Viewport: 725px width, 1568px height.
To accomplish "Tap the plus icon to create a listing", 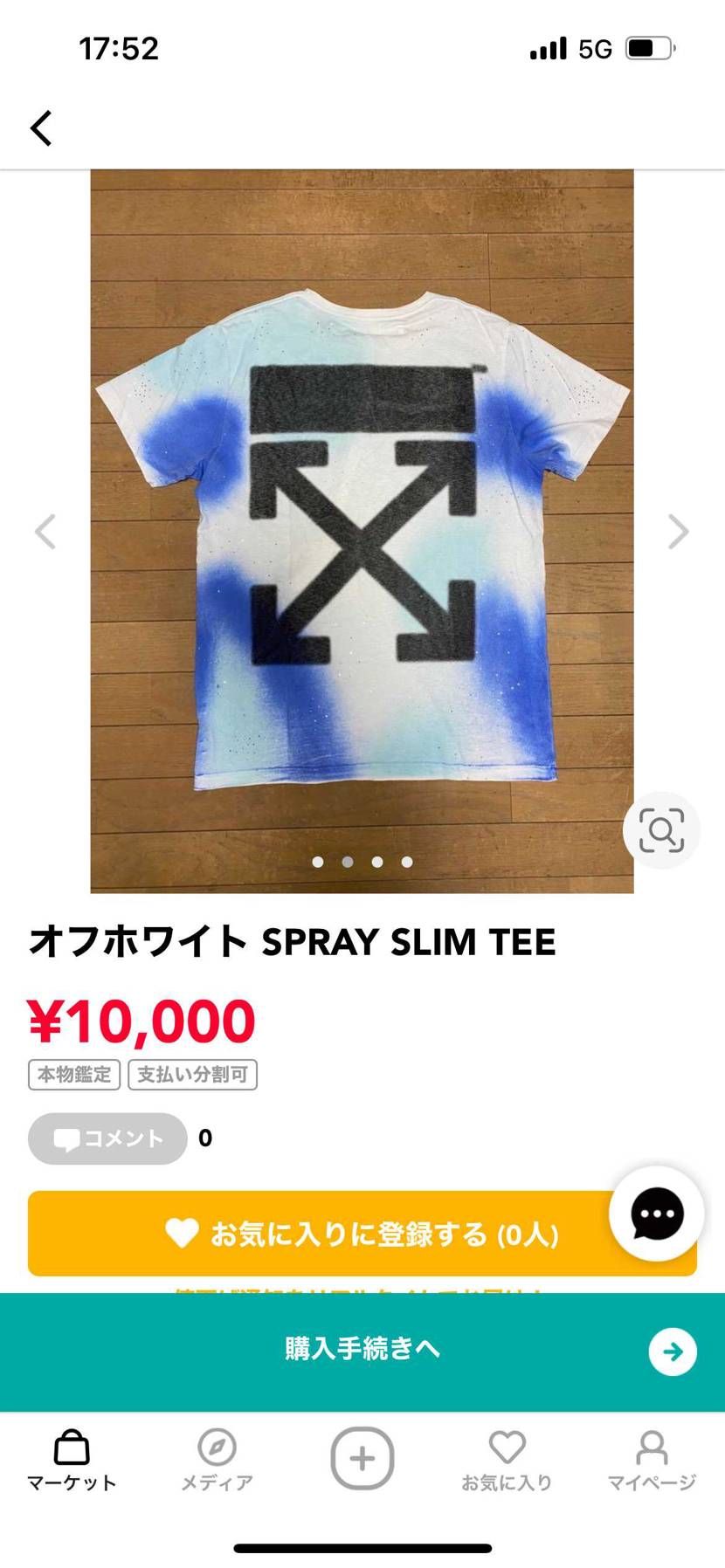I will point(362,1456).
